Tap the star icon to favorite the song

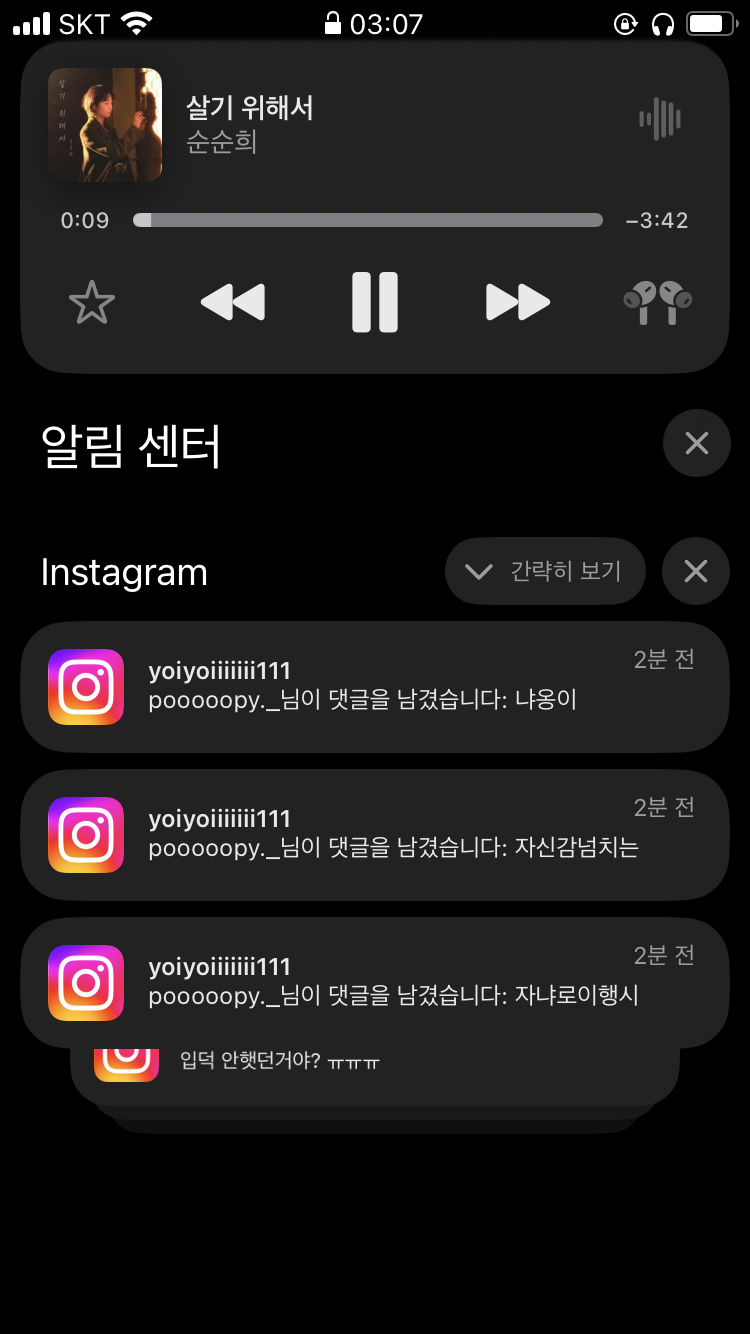(92, 302)
